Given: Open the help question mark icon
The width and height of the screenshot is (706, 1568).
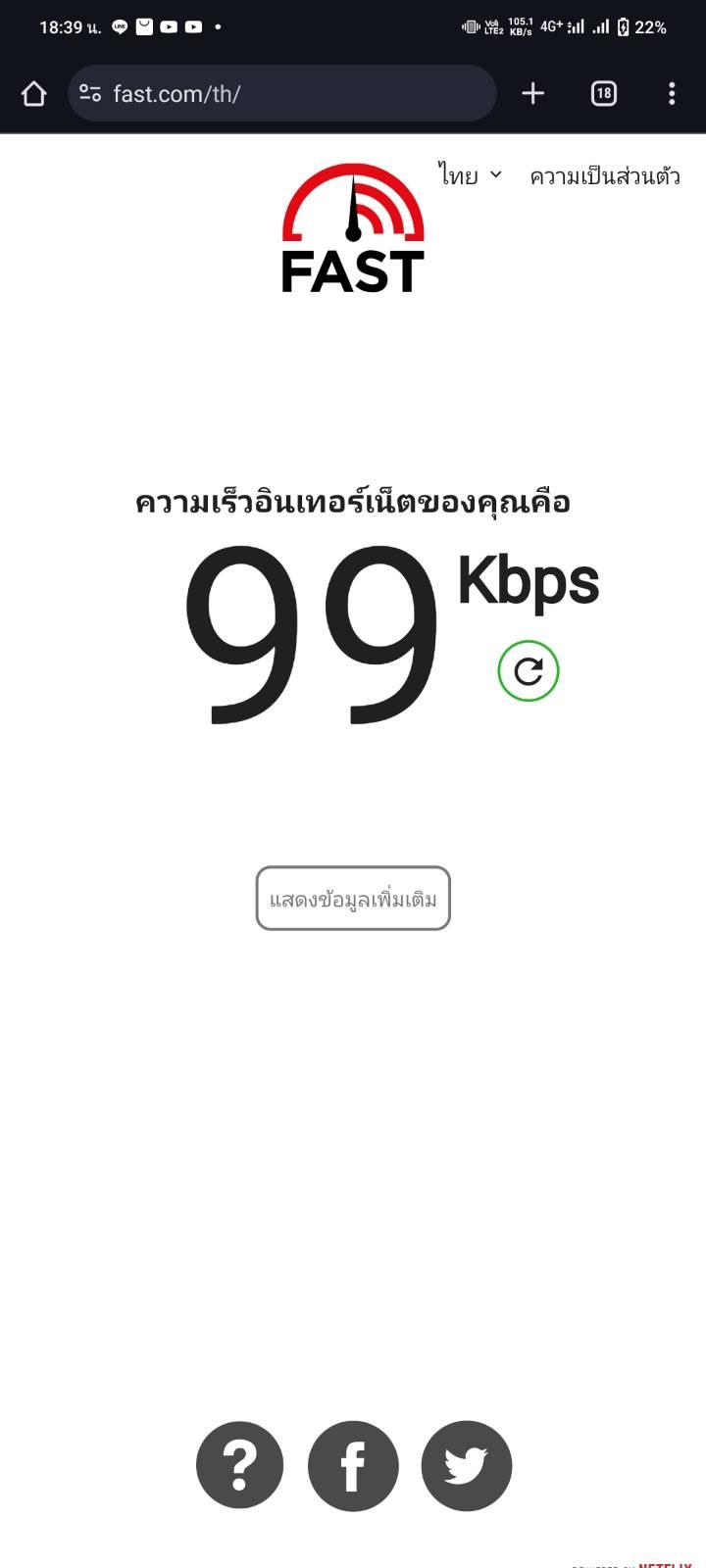Looking at the screenshot, I should (x=240, y=1466).
